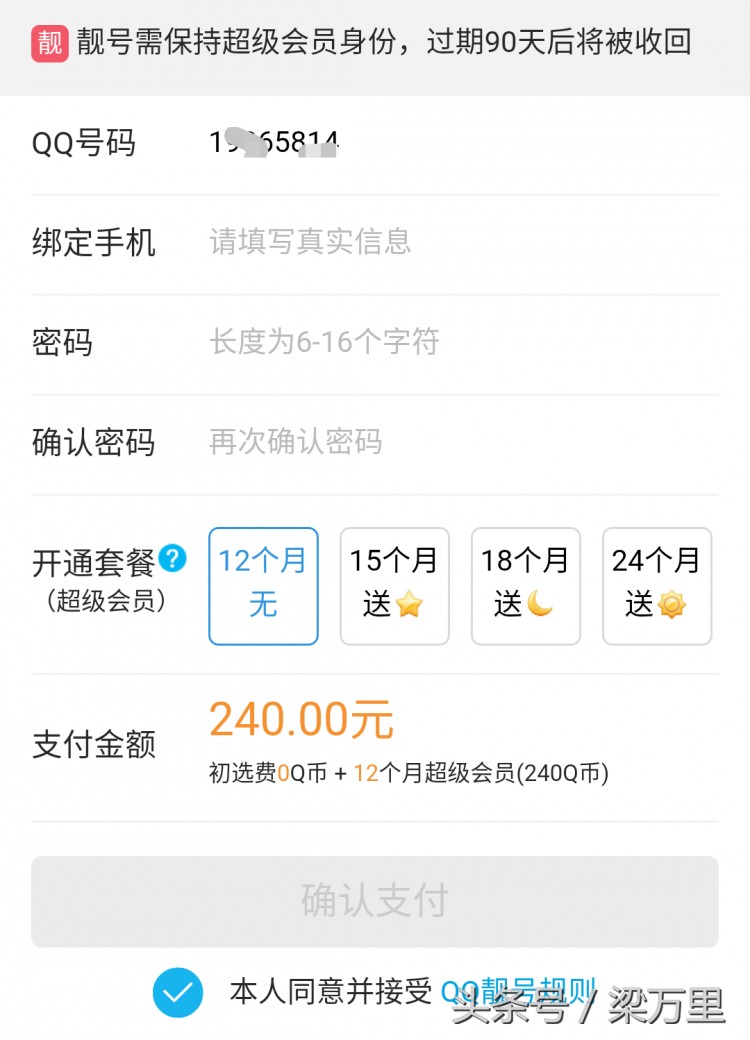Click the 确认密码 confirmation field
Screen dimensions: 750x1040
(400, 444)
